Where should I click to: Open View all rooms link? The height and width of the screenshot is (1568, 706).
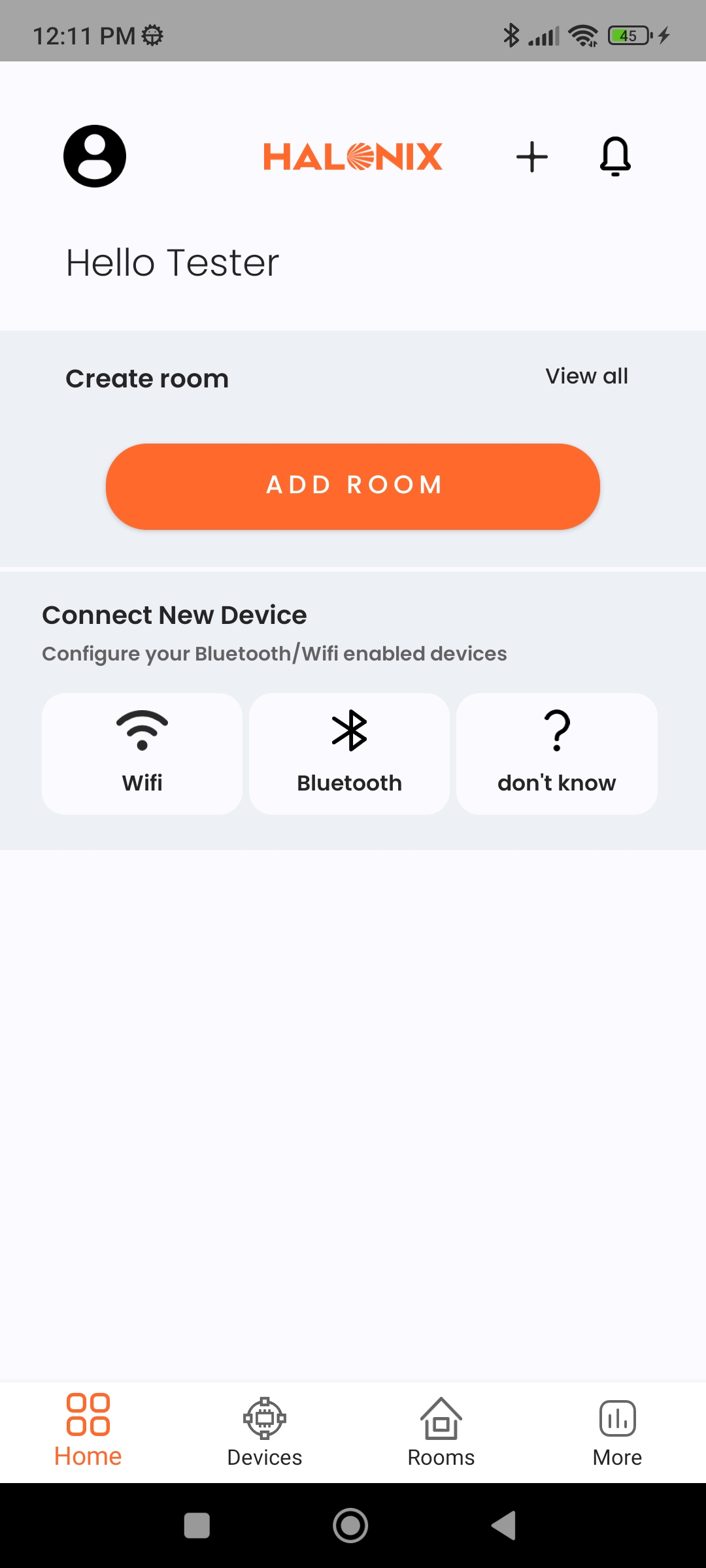586,376
